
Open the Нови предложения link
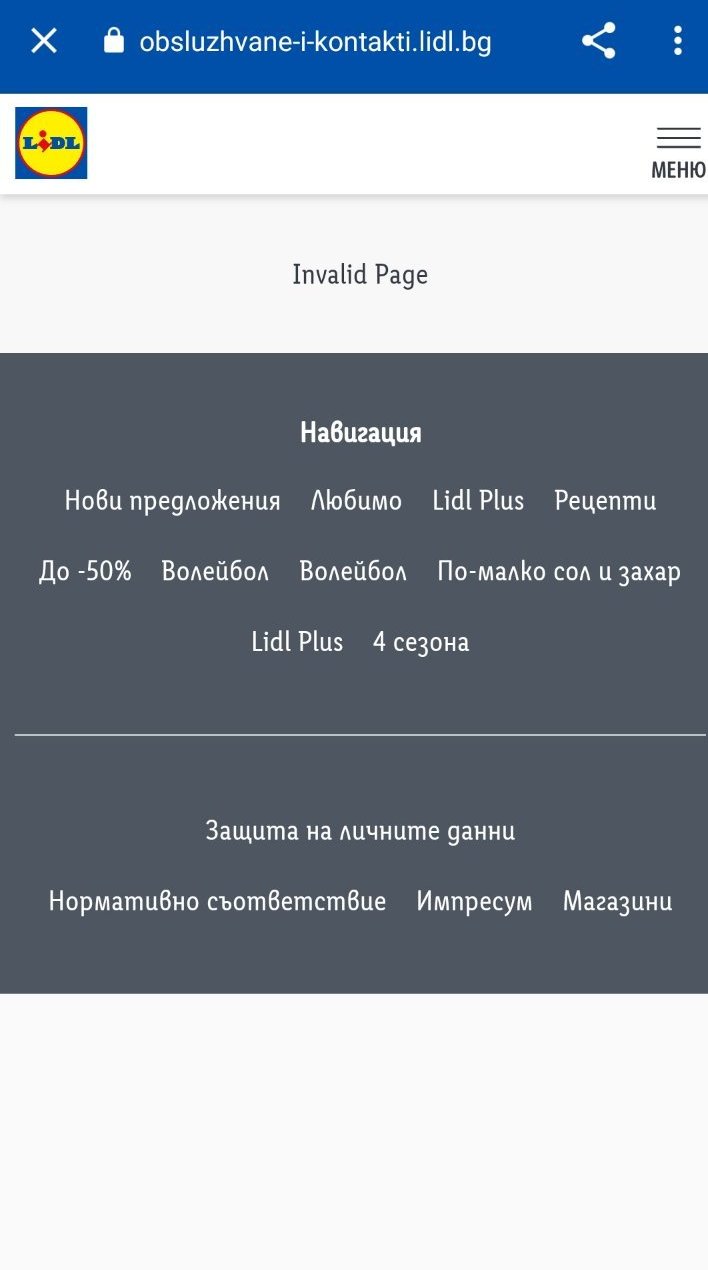point(172,500)
